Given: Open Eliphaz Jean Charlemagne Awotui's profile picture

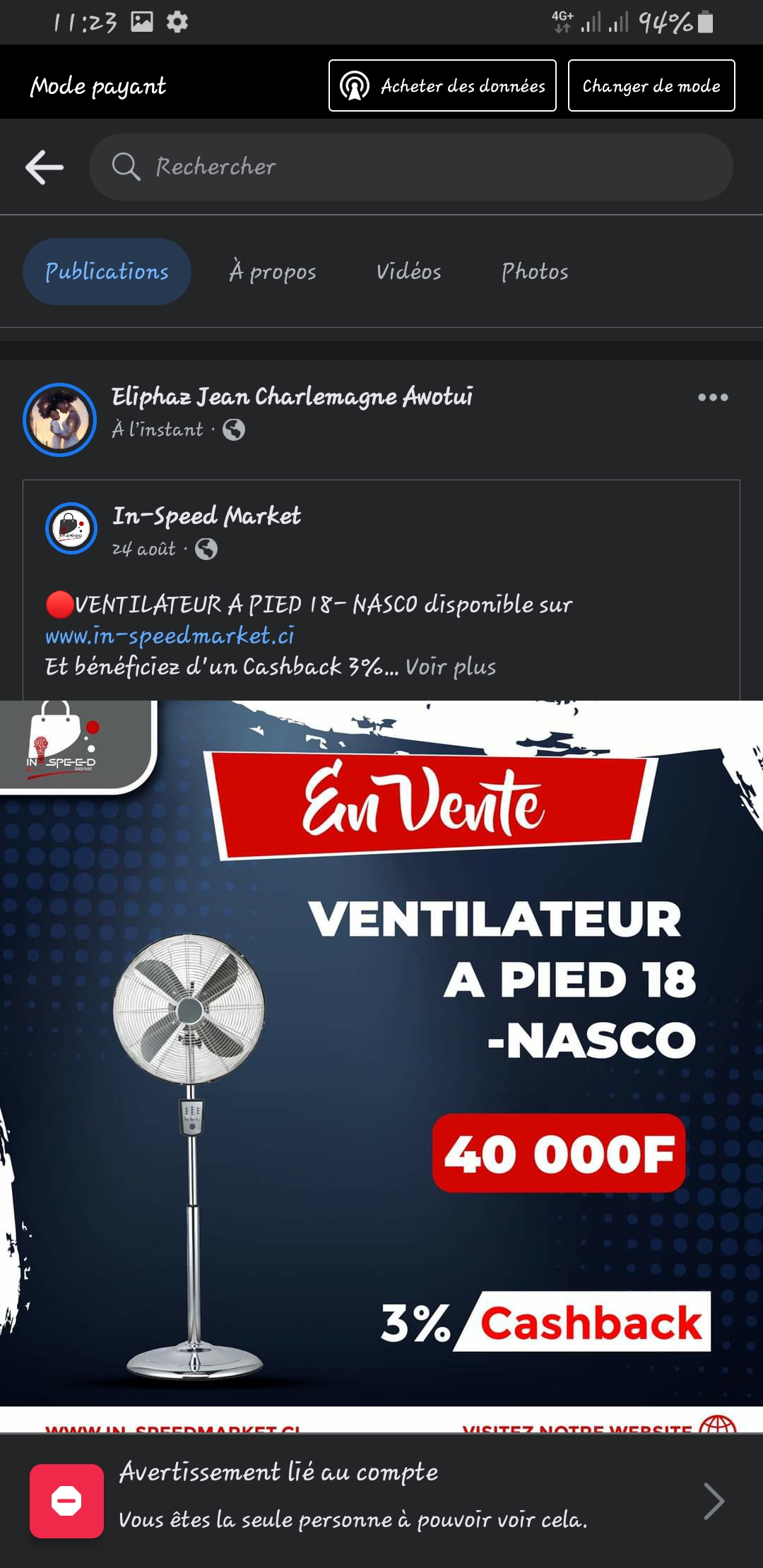Looking at the screenshot, I should point(60,420).
